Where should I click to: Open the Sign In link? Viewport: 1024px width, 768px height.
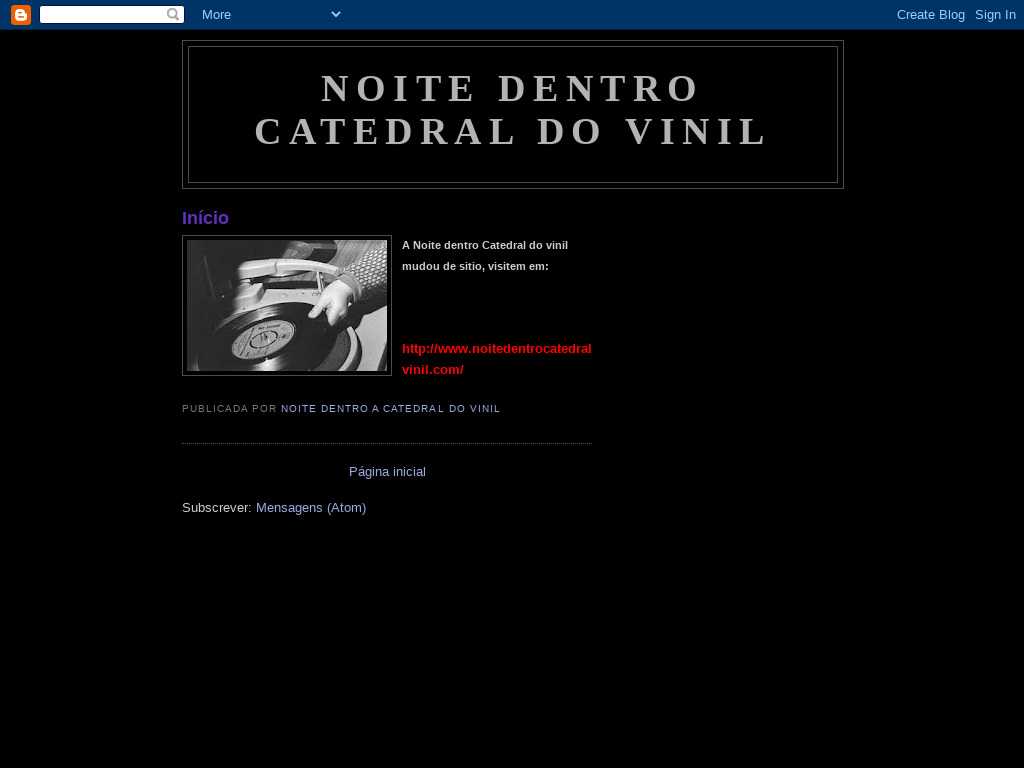pyautogui.click(x=995, y=15)
